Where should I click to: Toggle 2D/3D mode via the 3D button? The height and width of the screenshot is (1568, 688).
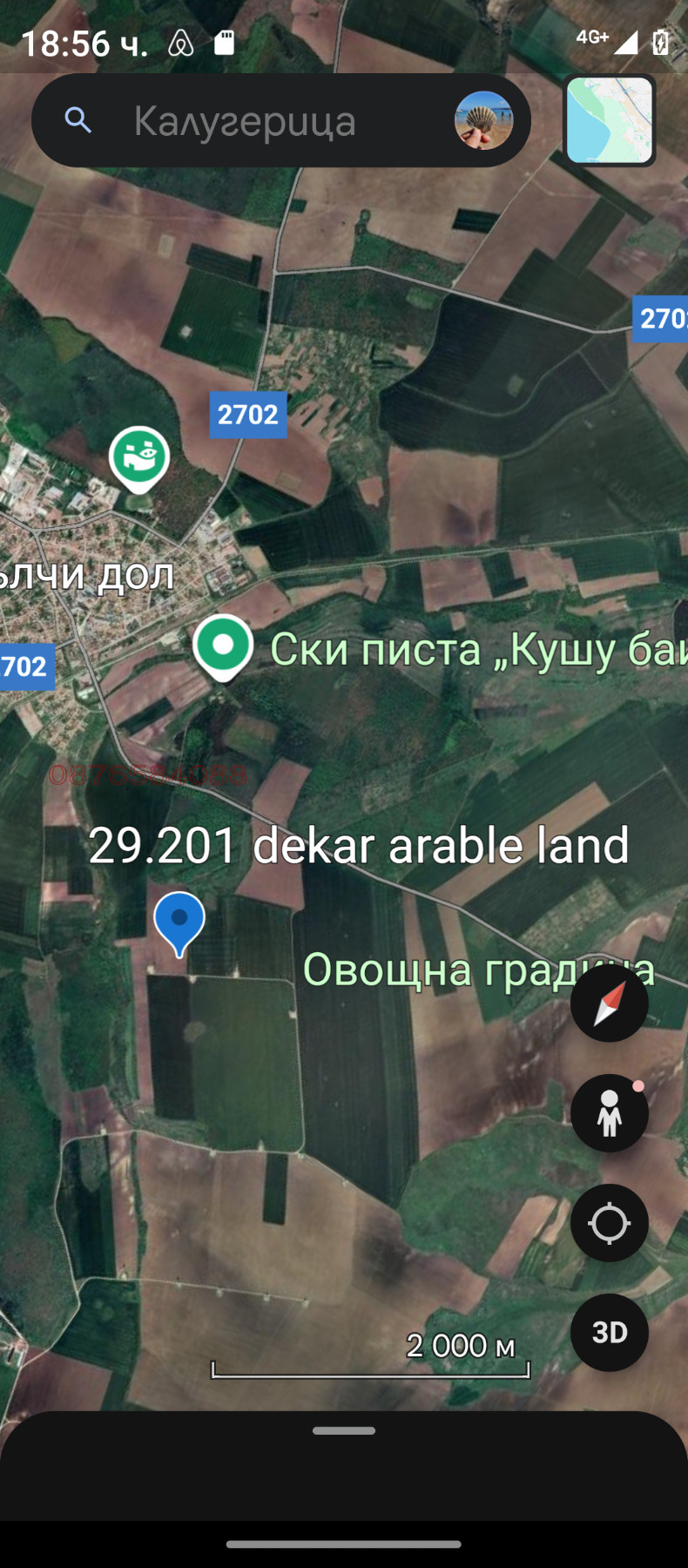[609, 1332]
